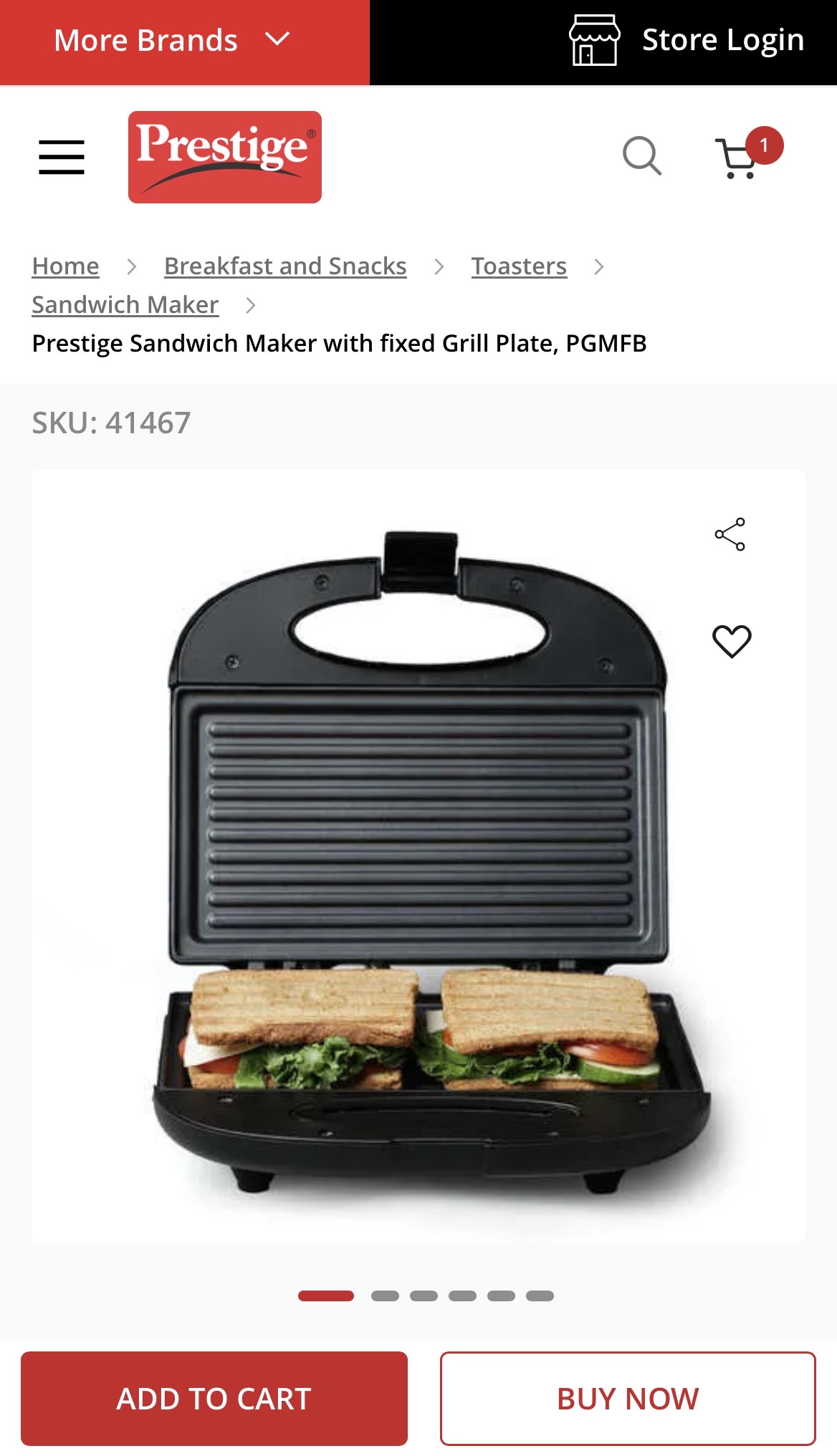Tap Buy Now button
This screenshot has height=1456, width=837.
tap(628, 1398)
